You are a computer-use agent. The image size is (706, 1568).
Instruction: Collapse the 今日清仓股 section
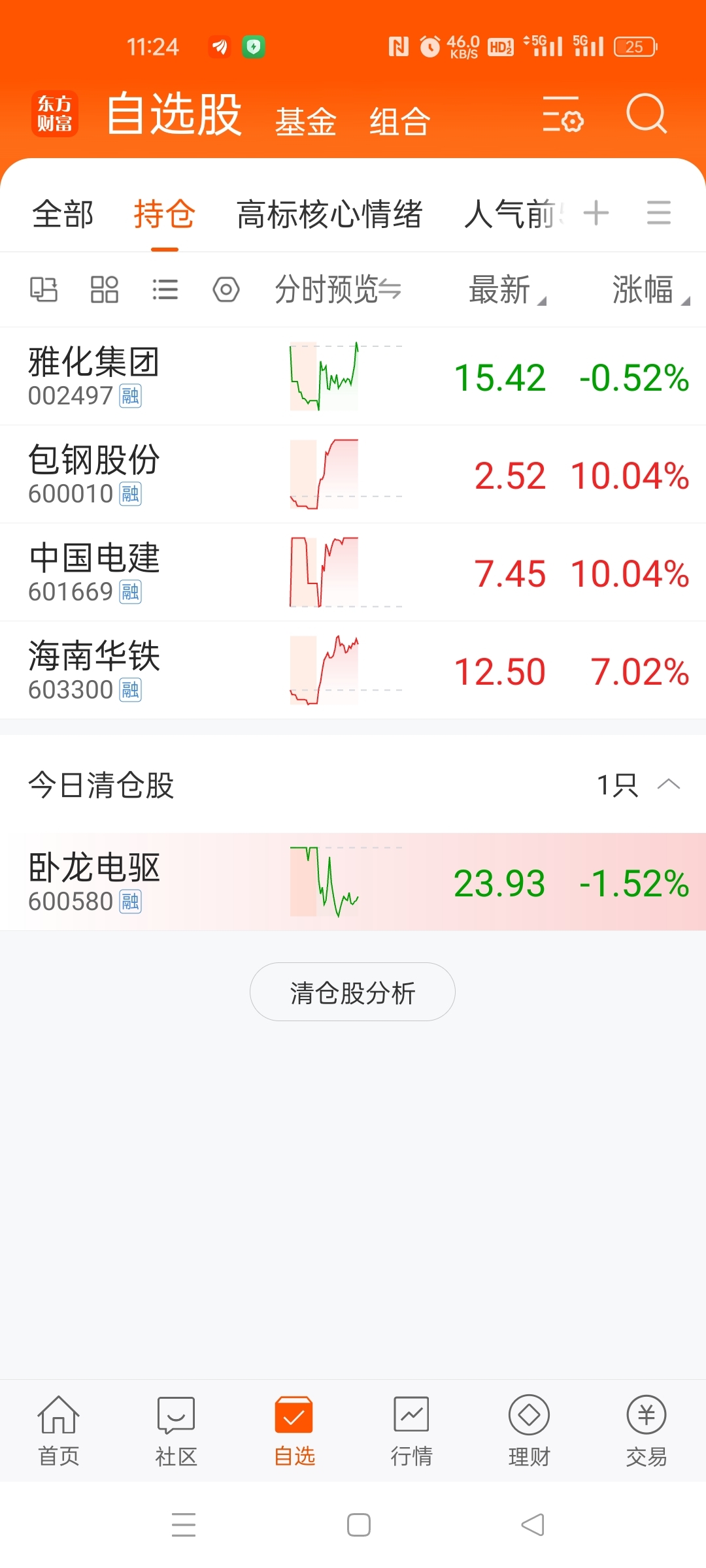(669, 784)
